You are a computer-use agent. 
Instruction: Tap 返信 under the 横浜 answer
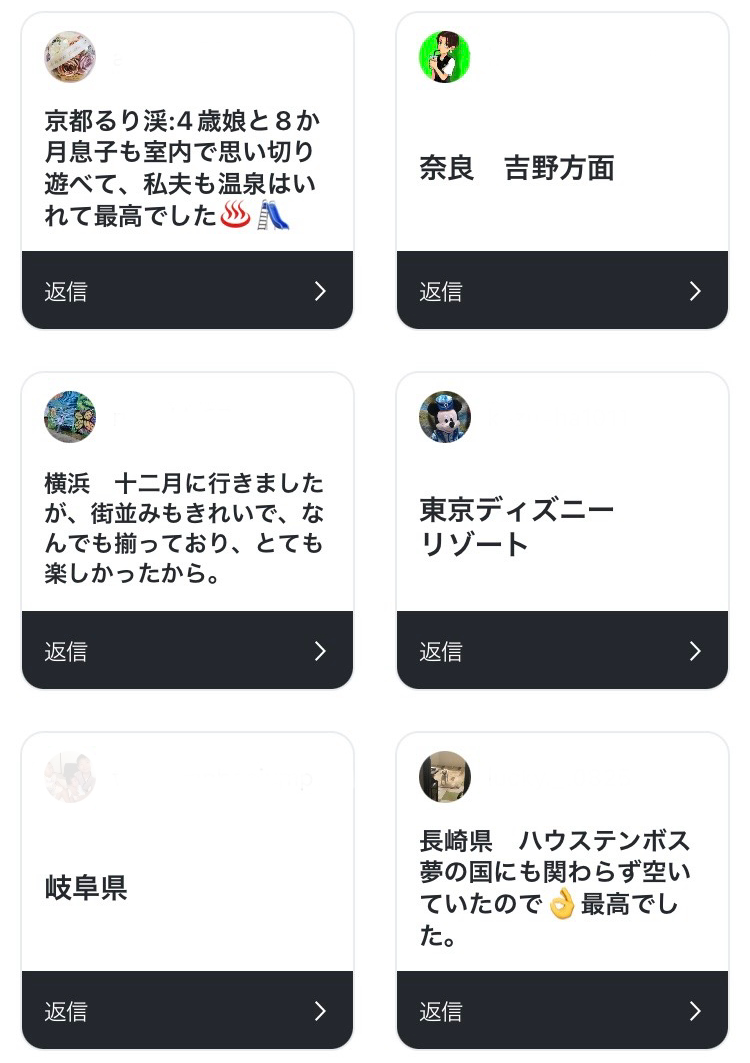pyautogui.click(x=187, y=651)
